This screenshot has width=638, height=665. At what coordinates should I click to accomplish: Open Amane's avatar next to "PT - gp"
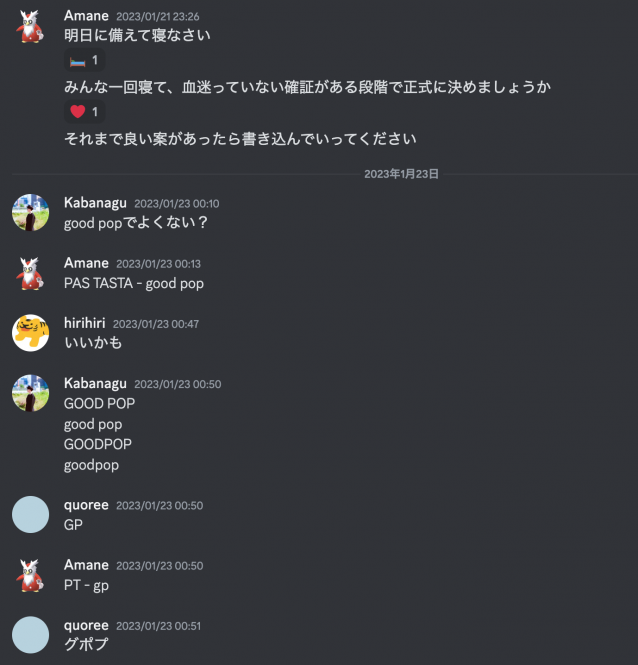(x=30, y=575)
